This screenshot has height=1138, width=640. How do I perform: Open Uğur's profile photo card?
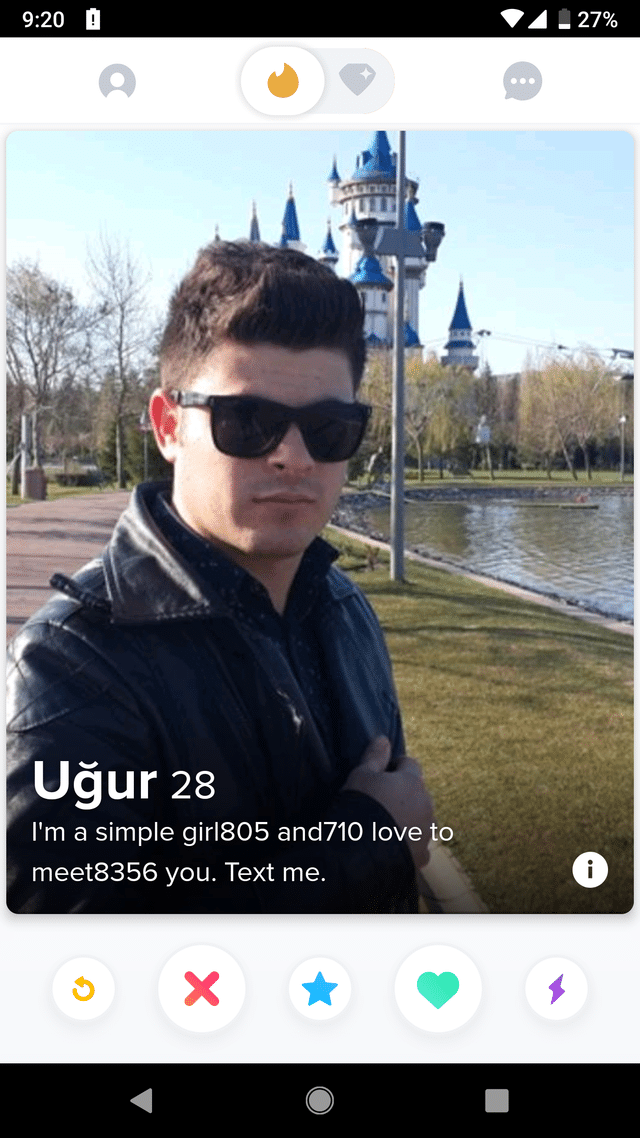tap(320, 450)
